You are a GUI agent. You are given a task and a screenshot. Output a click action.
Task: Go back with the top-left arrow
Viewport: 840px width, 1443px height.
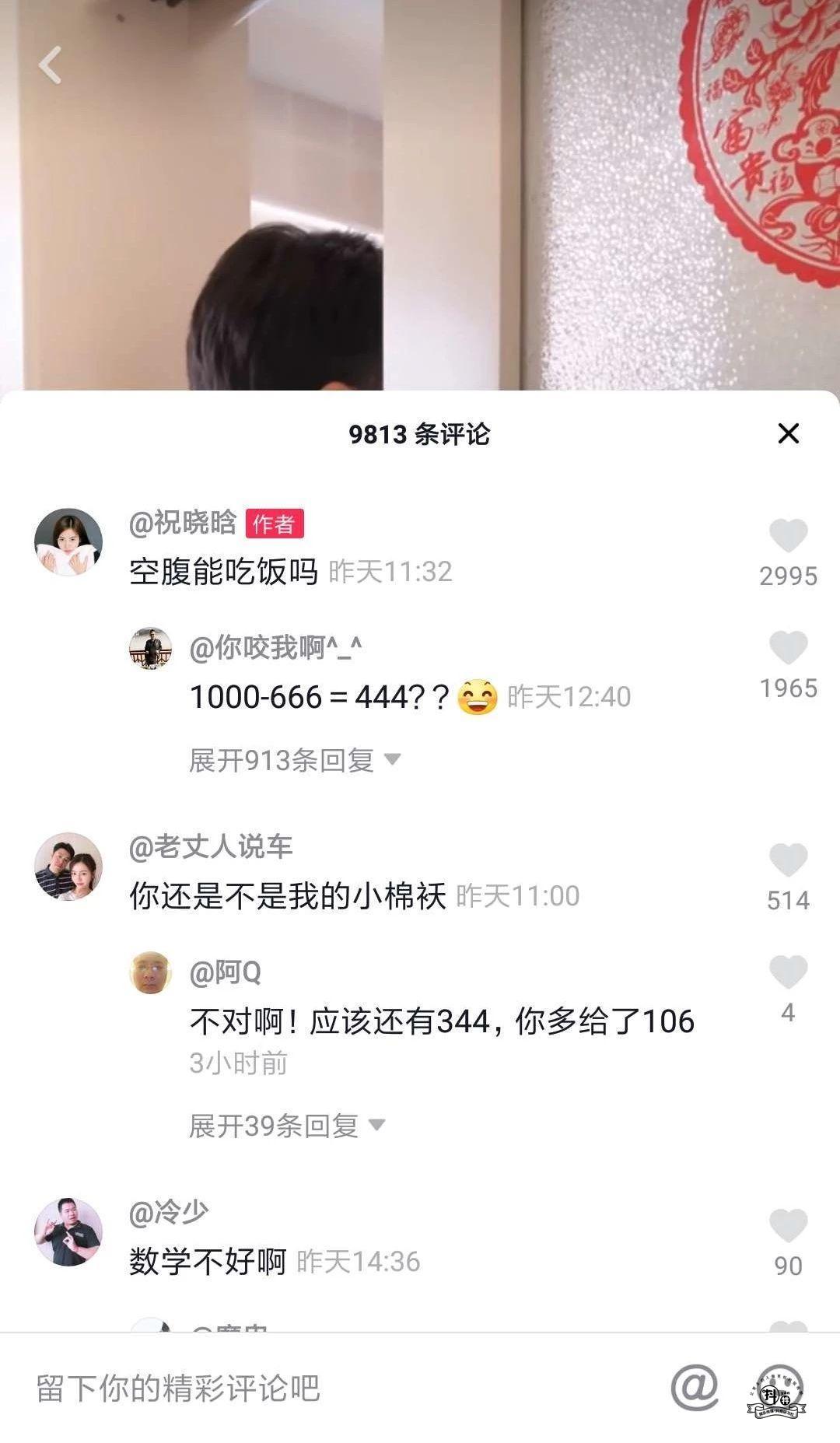tap(51, 65)
